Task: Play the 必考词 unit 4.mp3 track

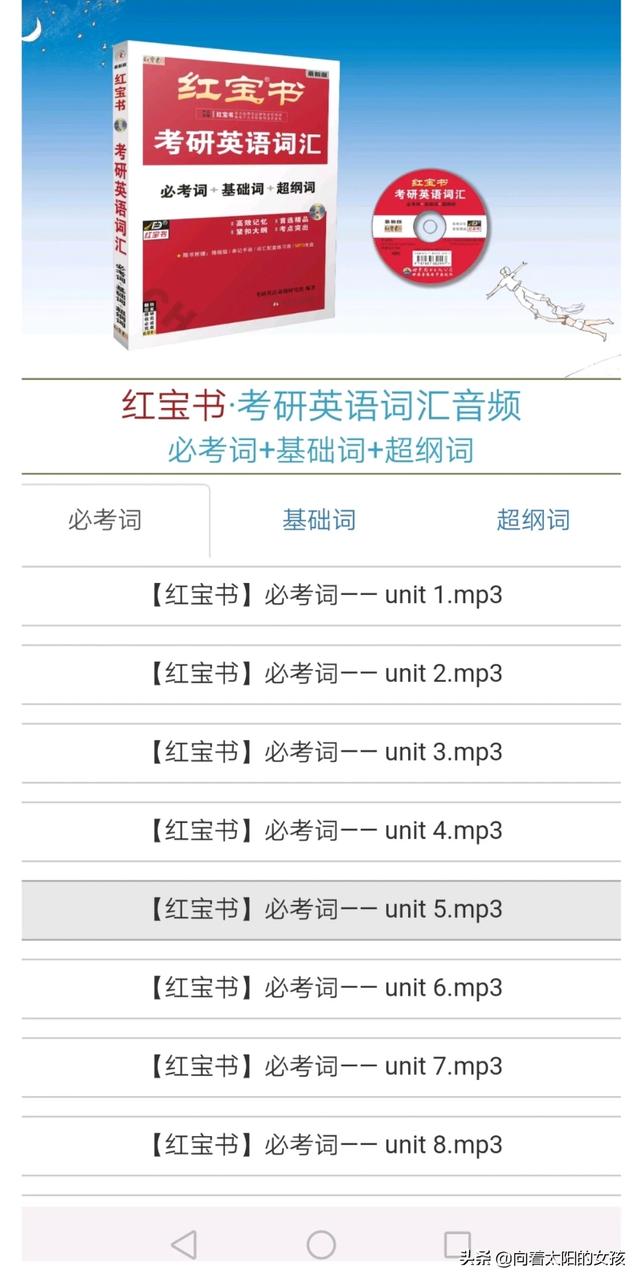Action: click(x=321, y=831)
